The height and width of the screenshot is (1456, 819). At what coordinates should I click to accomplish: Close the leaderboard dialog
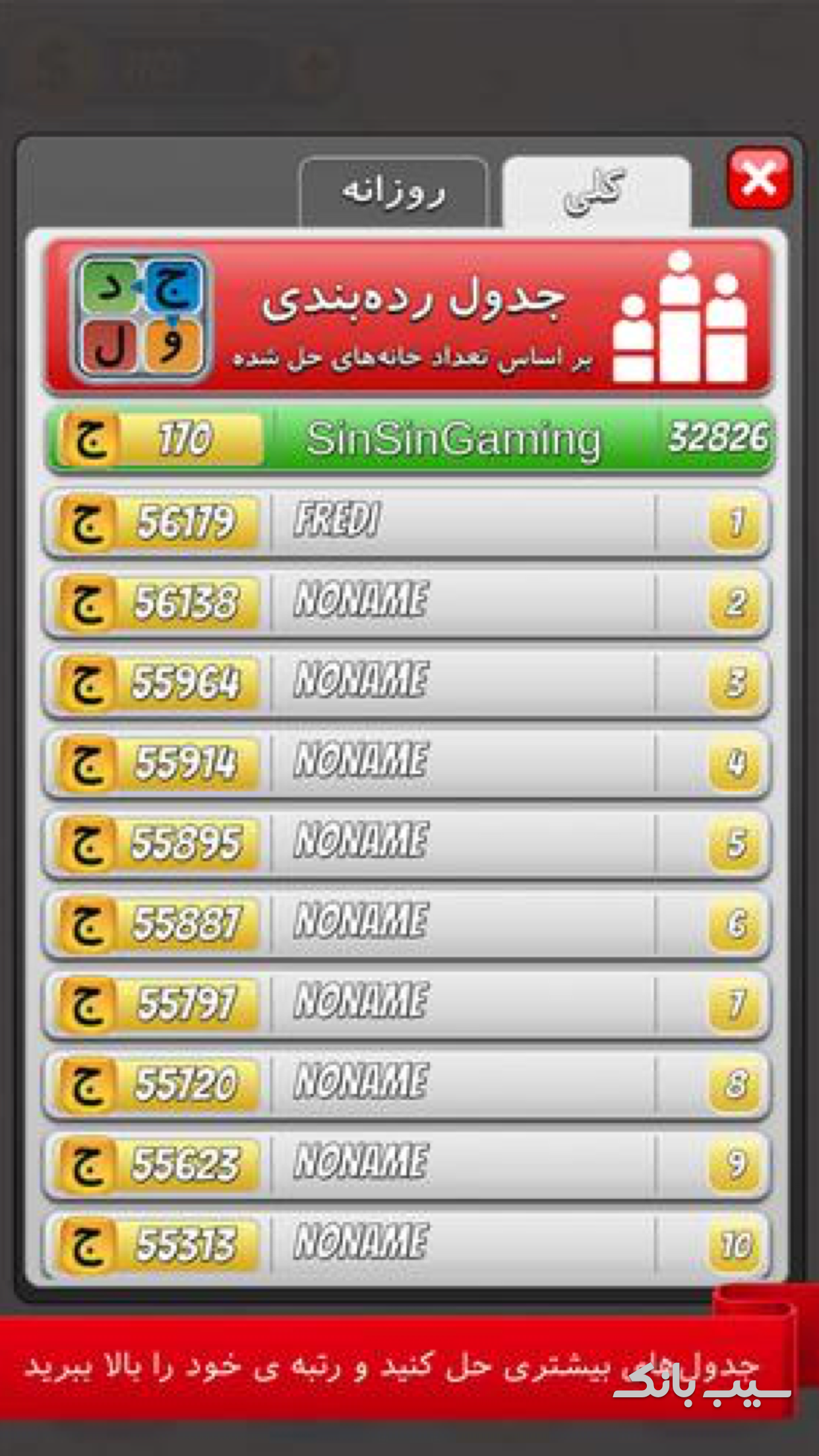759,179
